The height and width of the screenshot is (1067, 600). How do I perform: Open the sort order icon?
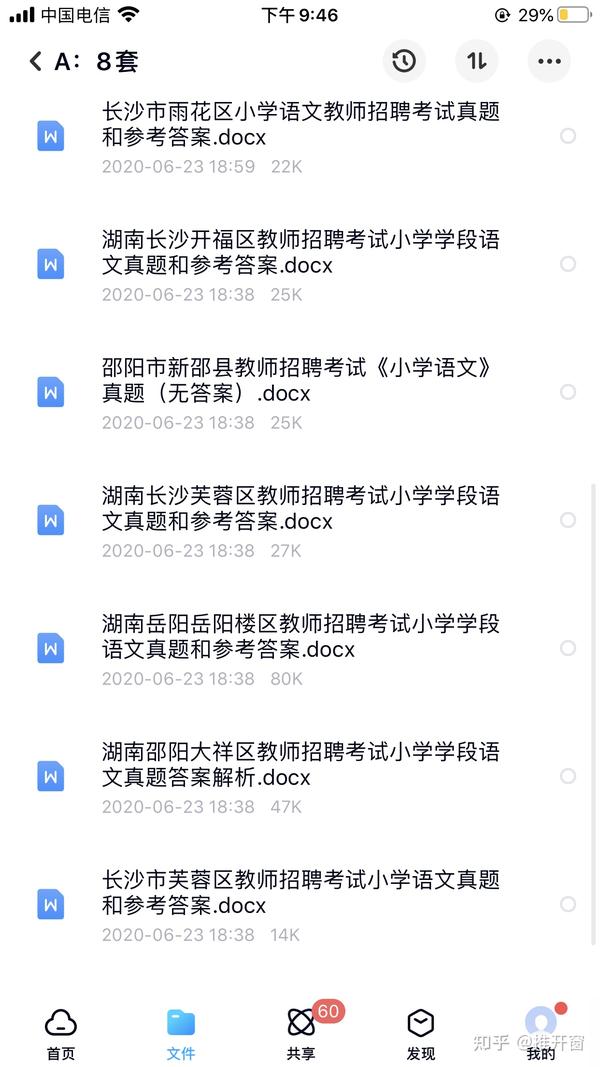[x=476, y=61]
